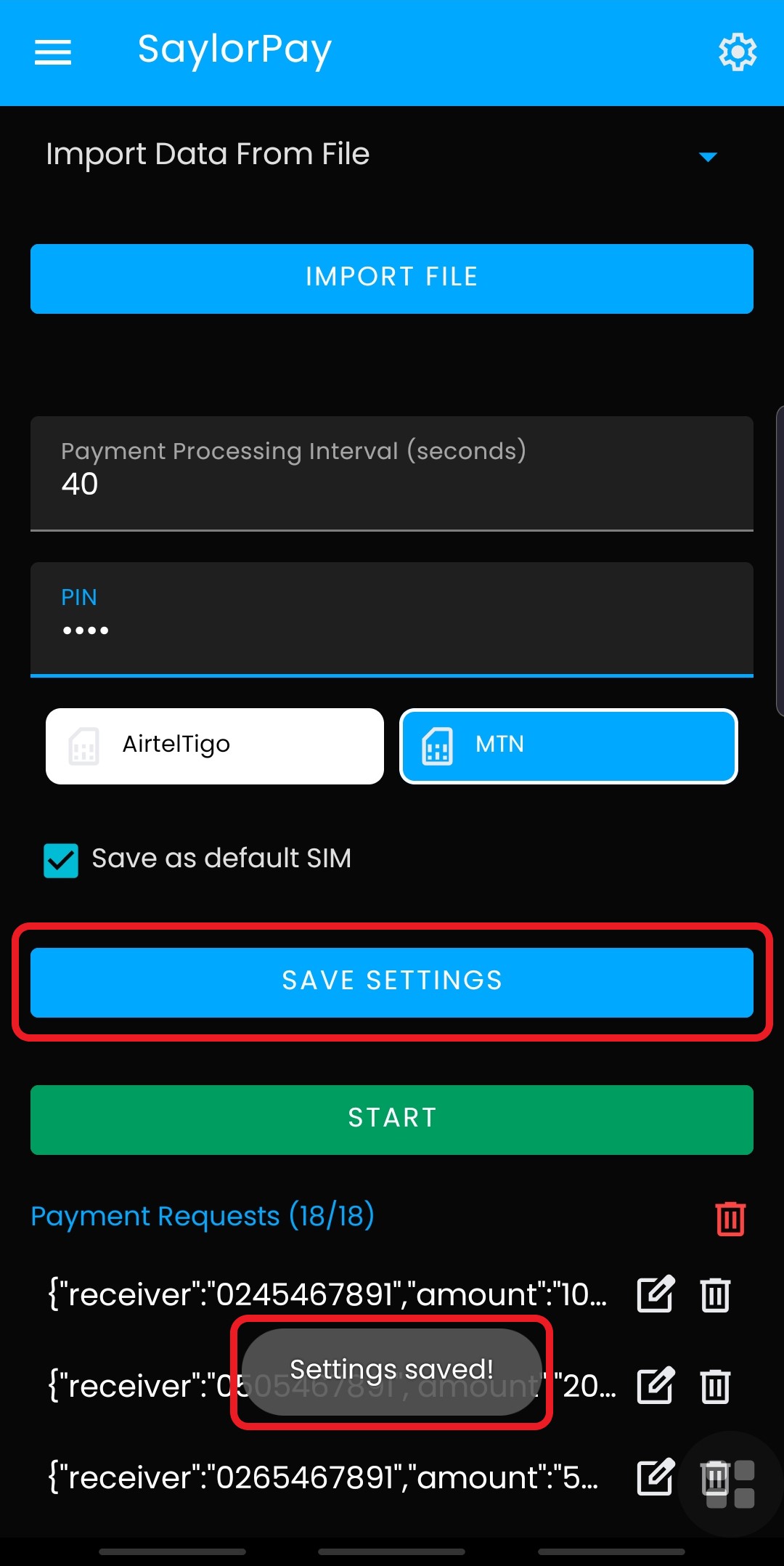The height and width of the screenshot is (1566, 784).
Task: Open the settings gear icon
Action: click(x=738, y=52)
